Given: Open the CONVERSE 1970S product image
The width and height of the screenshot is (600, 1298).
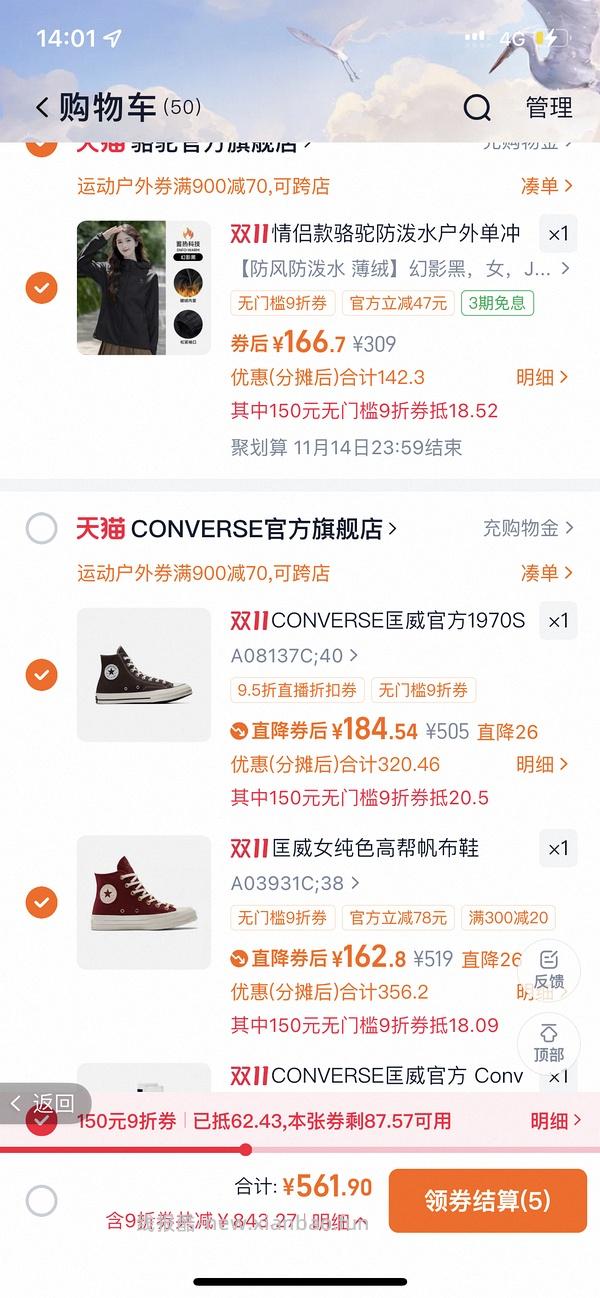Looking at the screenshot, I should pos(144,675).
